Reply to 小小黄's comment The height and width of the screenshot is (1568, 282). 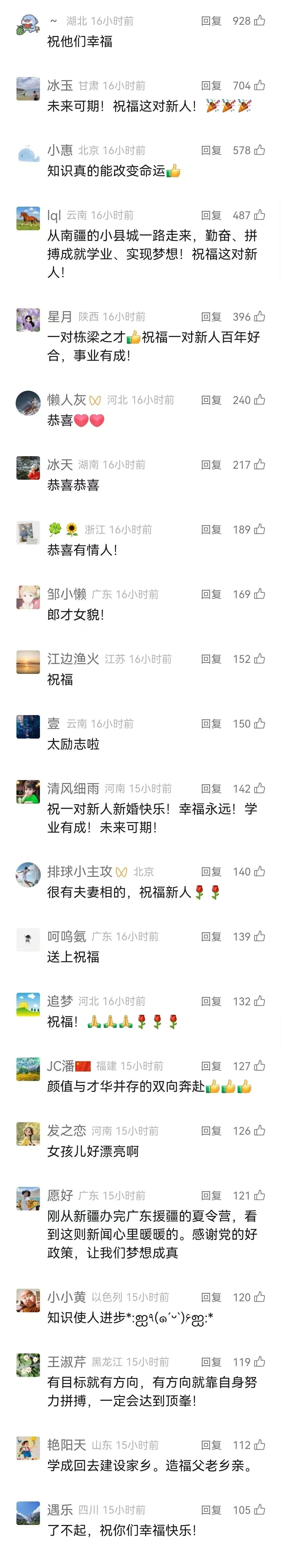pos(211,1297)
